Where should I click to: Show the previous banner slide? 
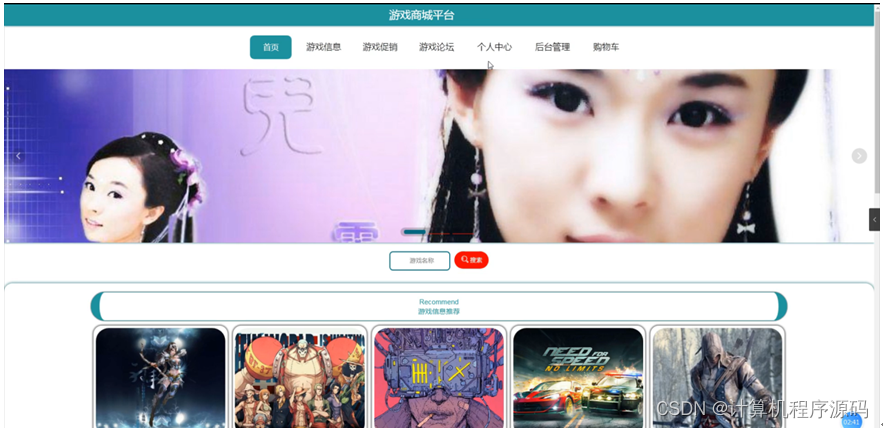coord(18,156)
